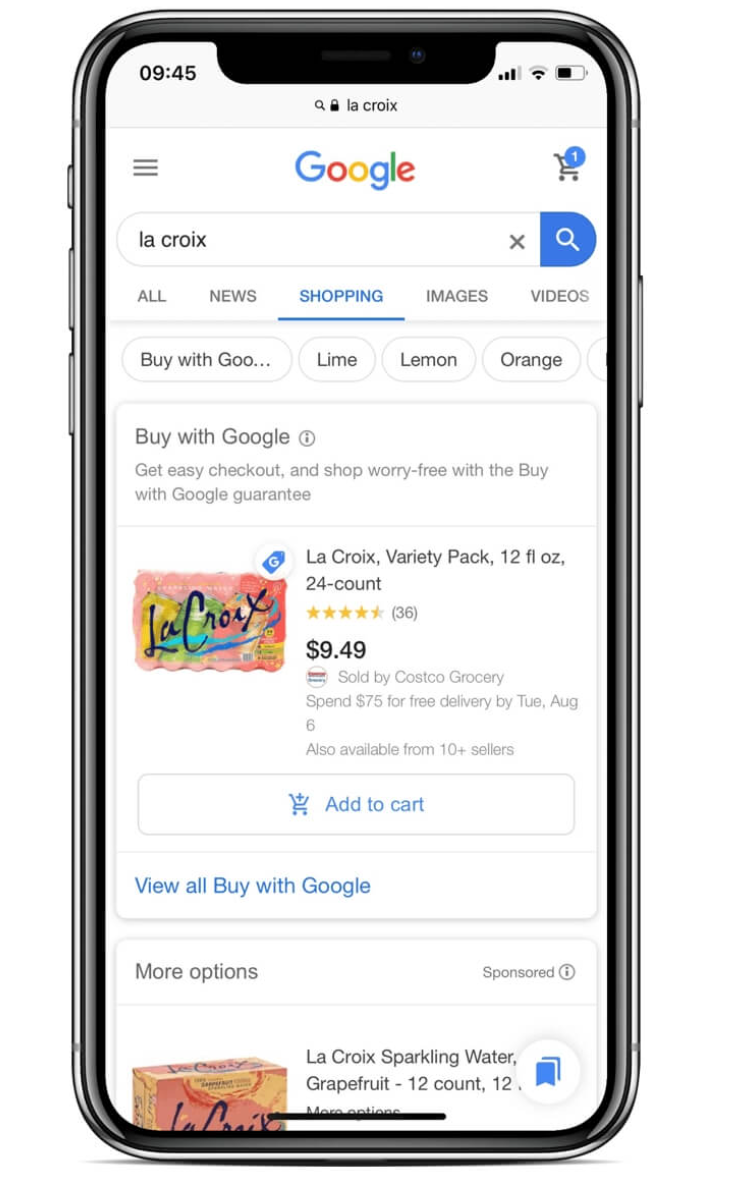Show info about Buy with Google
746x1185 pixels.
(x=308, y=438)
